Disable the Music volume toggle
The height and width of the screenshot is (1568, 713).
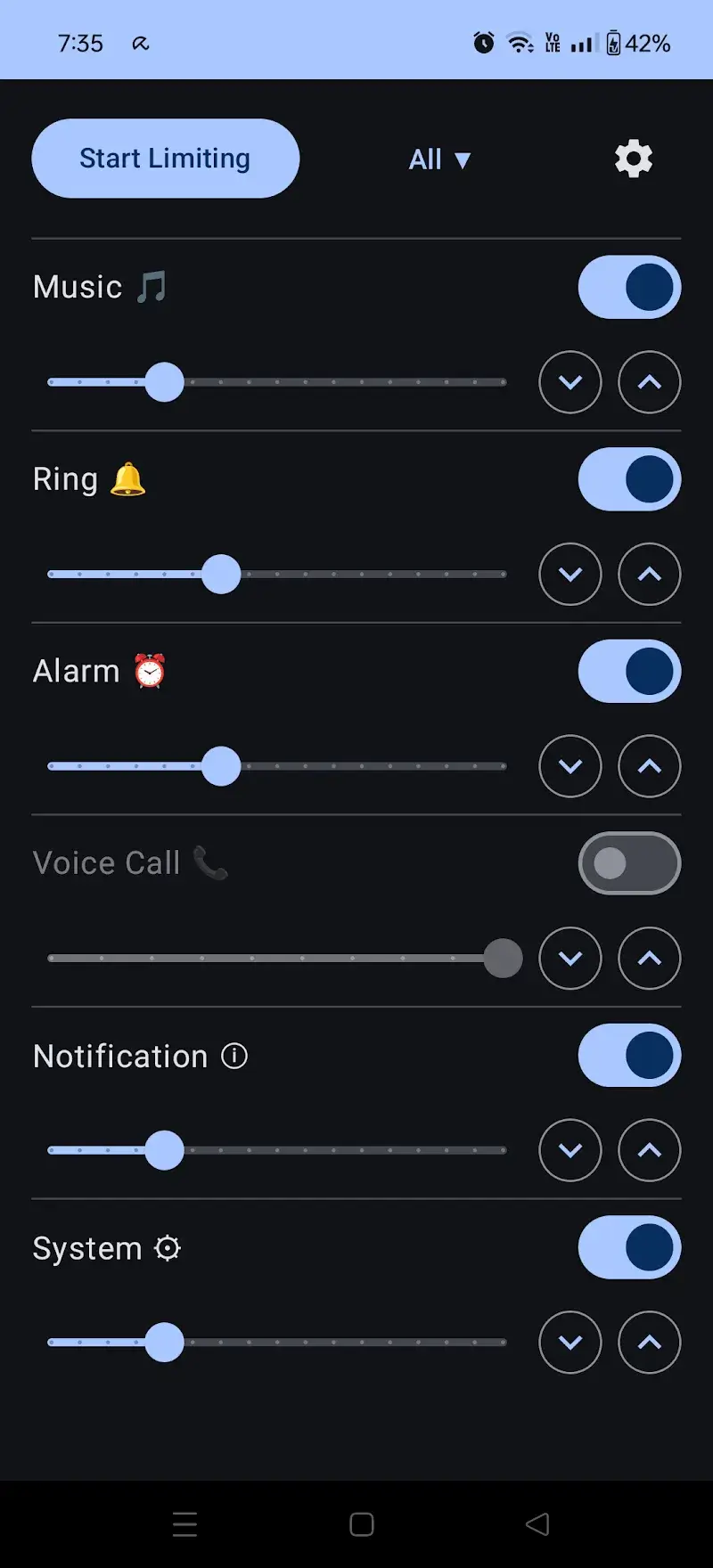(629, 287)
